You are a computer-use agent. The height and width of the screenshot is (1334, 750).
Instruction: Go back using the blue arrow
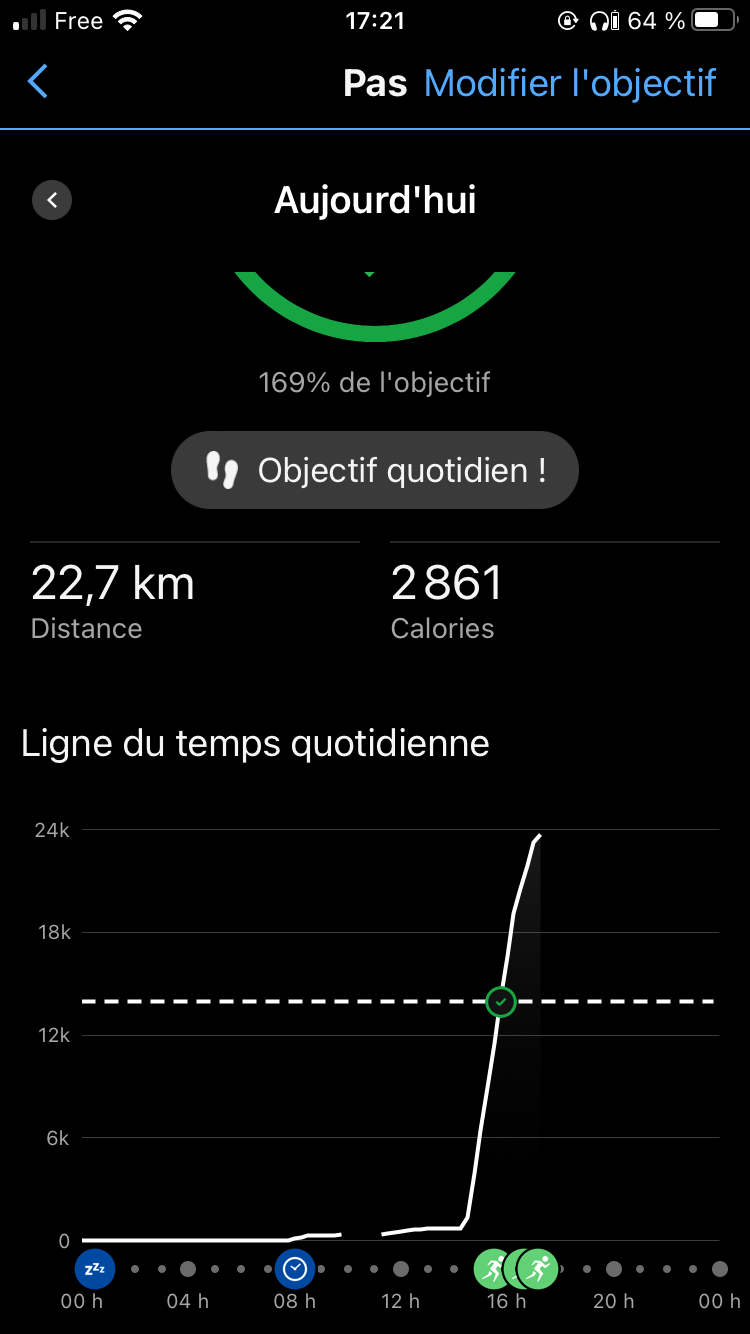tap(38, 82)
